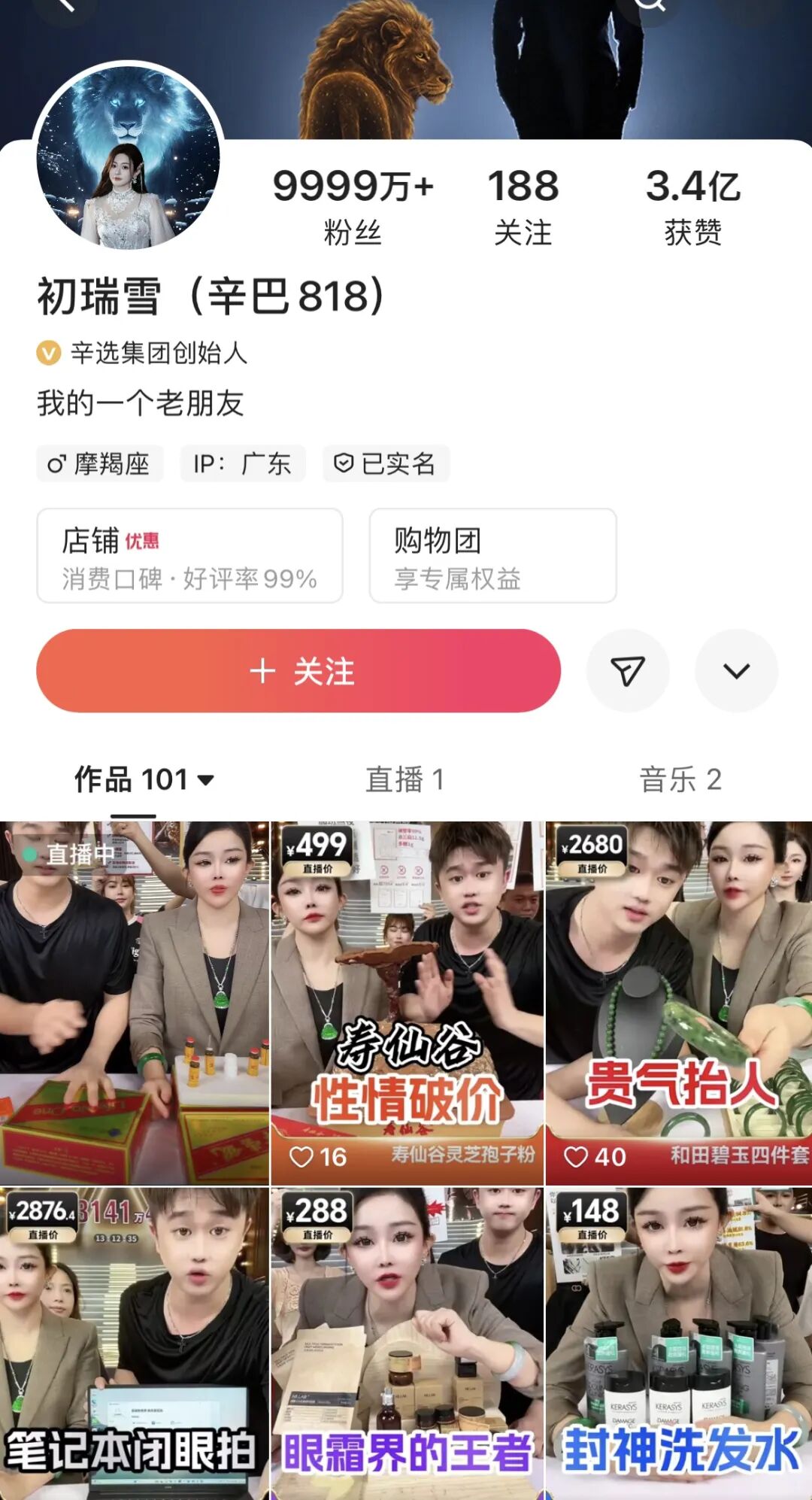This screenshot has width=812, height=1500.
Task: Switch to the 音乐 2 tab
Action: click(680, 779)
